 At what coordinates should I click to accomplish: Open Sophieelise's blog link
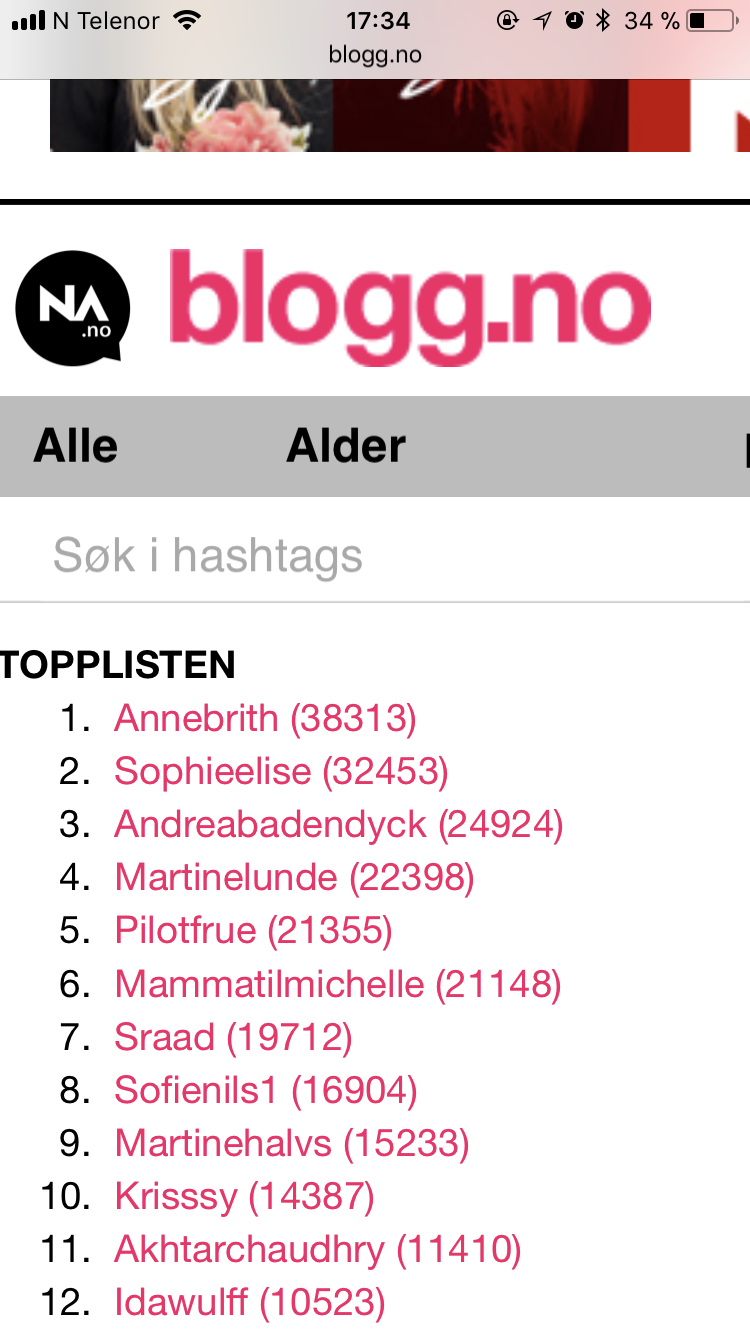coord(281,771)
